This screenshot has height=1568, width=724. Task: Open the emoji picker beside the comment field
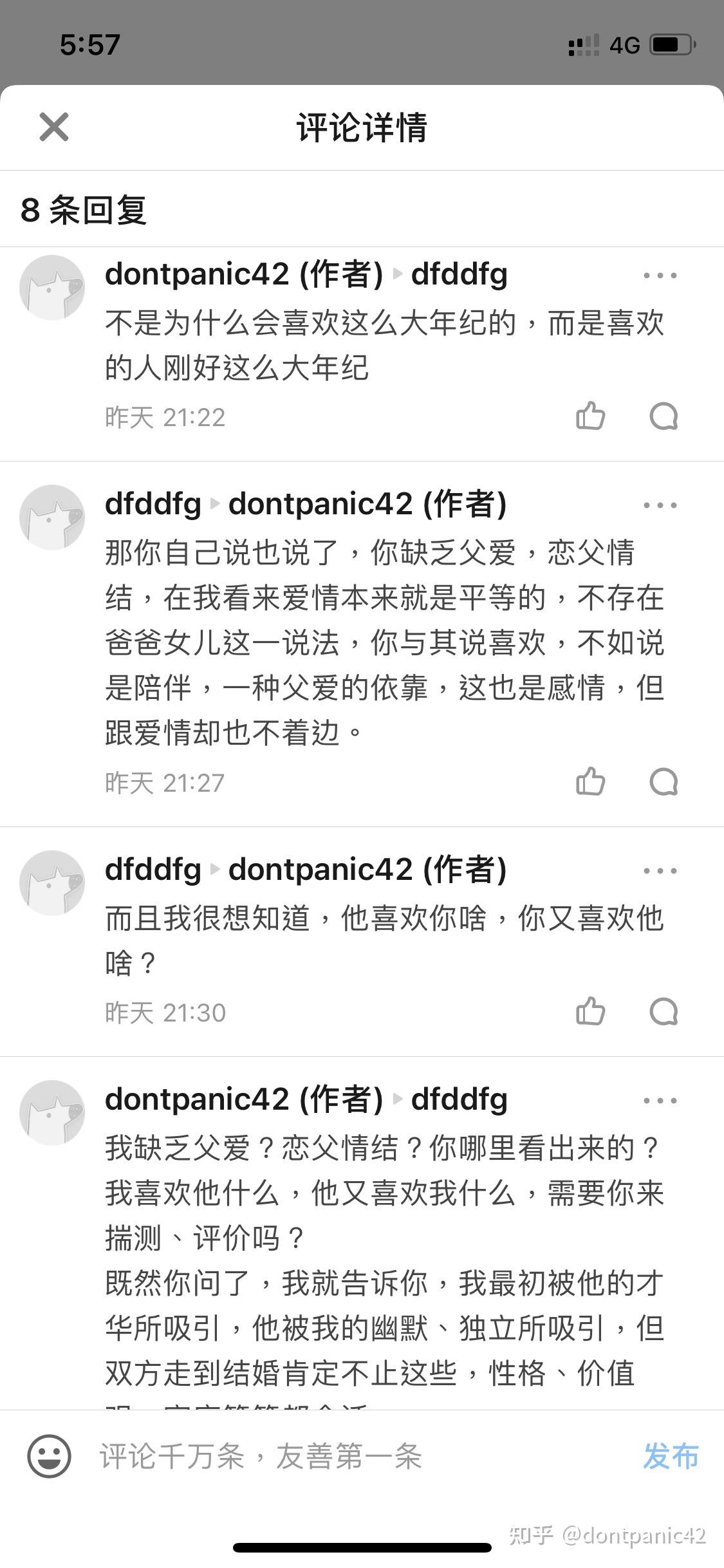49,1456
